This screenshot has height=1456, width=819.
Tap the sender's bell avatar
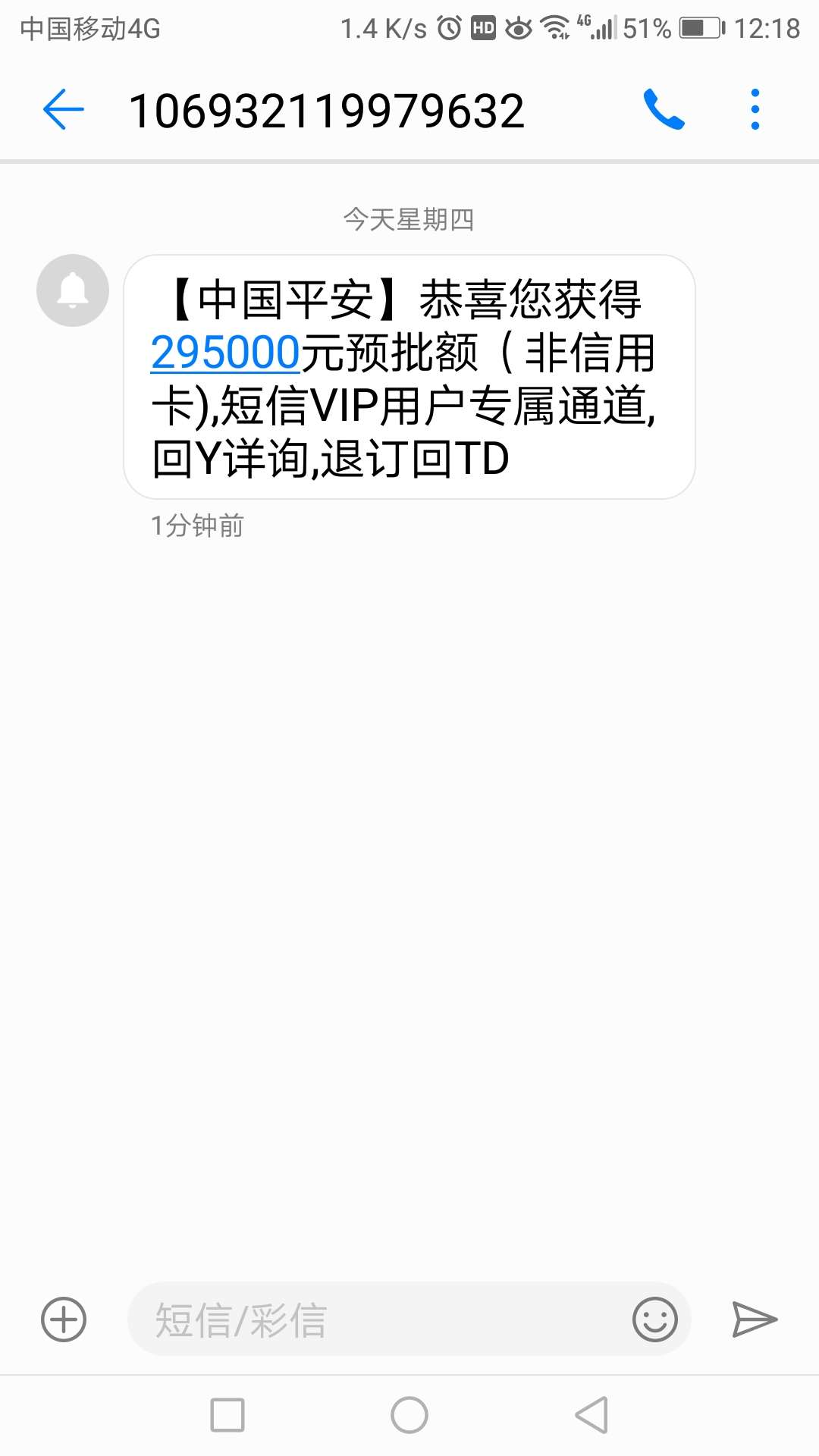pyautogui.click(x=73, y=290)
